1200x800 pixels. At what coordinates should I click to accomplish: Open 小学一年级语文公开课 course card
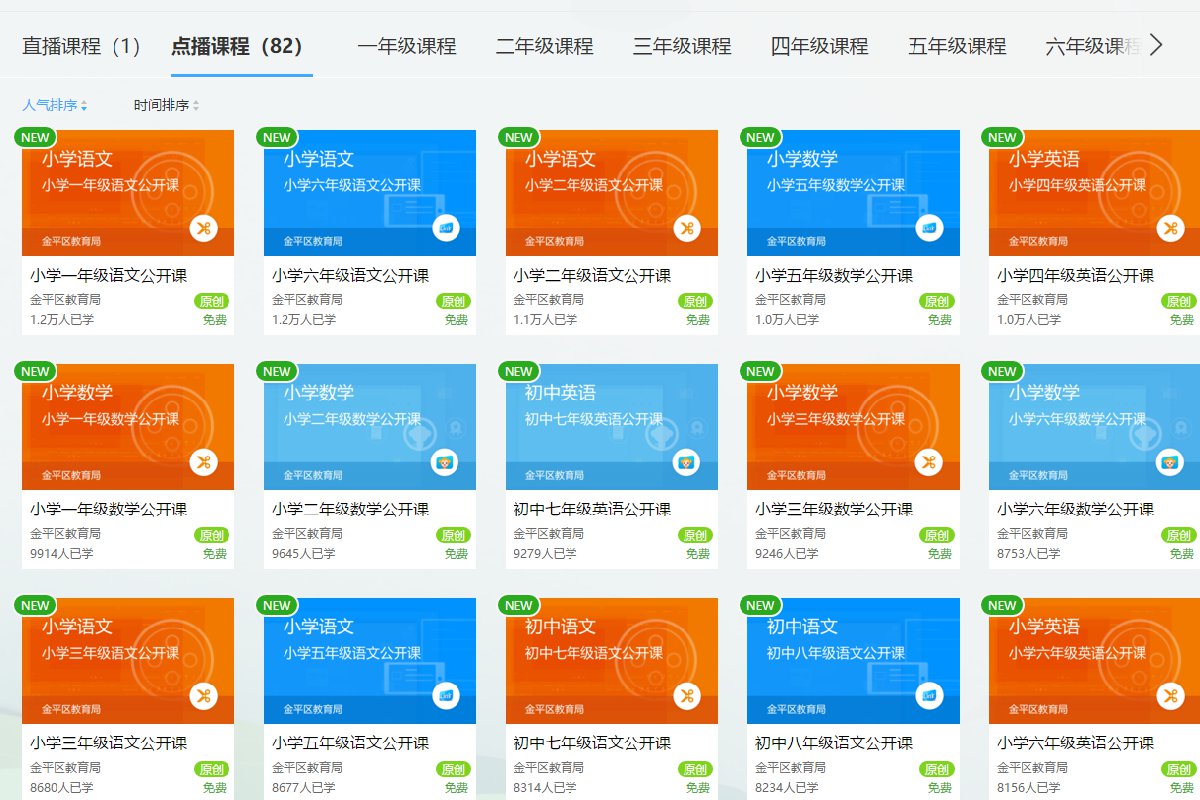(x=128, y=193)
